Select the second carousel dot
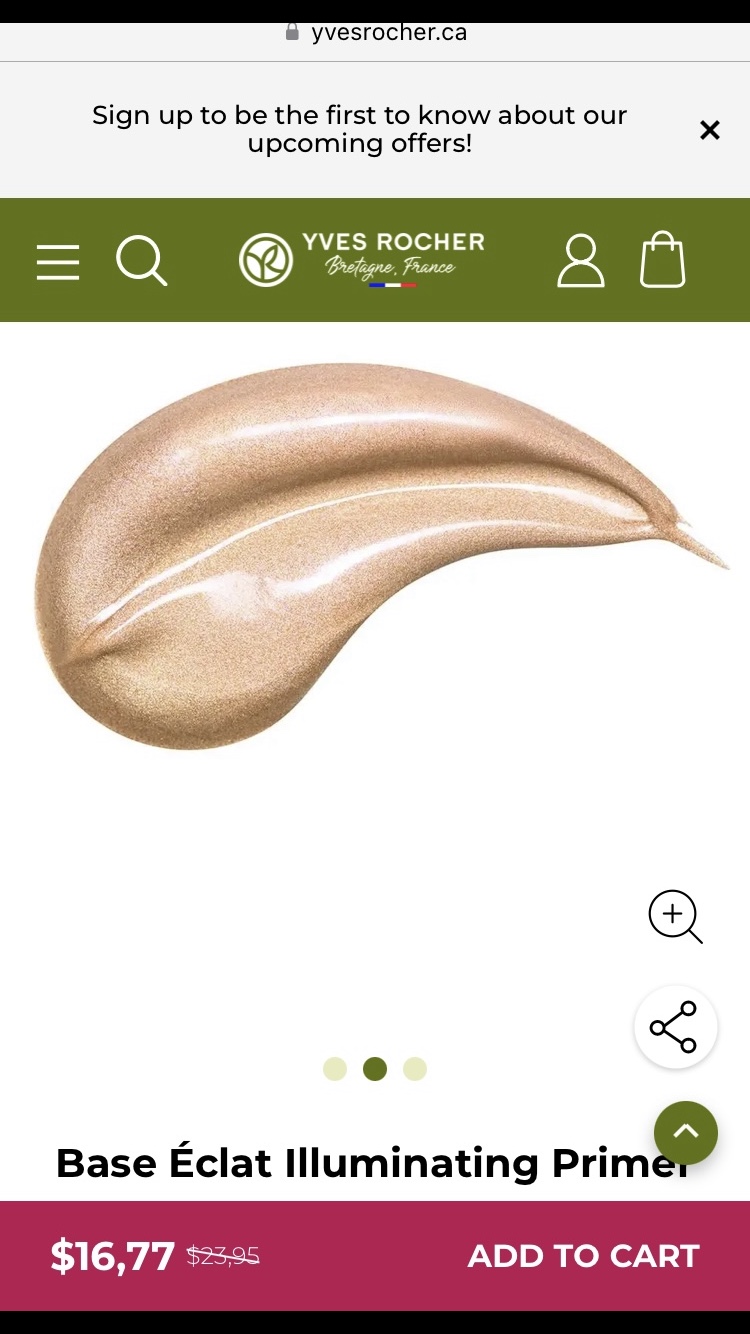750x1334 pixels. pyautogui.click(x=375, y=1069)
